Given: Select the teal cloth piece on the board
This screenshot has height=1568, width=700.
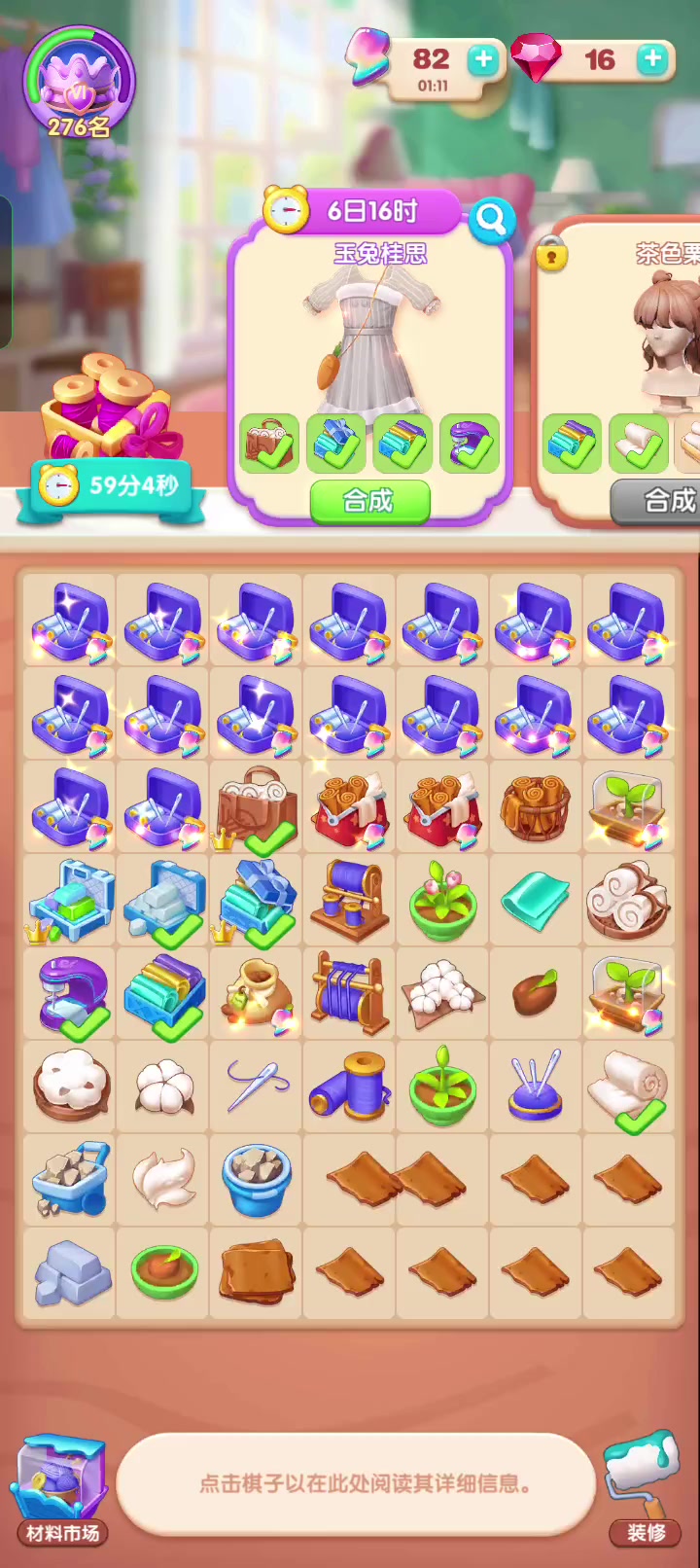Looking at the screenshot, I should coord(535,900).
